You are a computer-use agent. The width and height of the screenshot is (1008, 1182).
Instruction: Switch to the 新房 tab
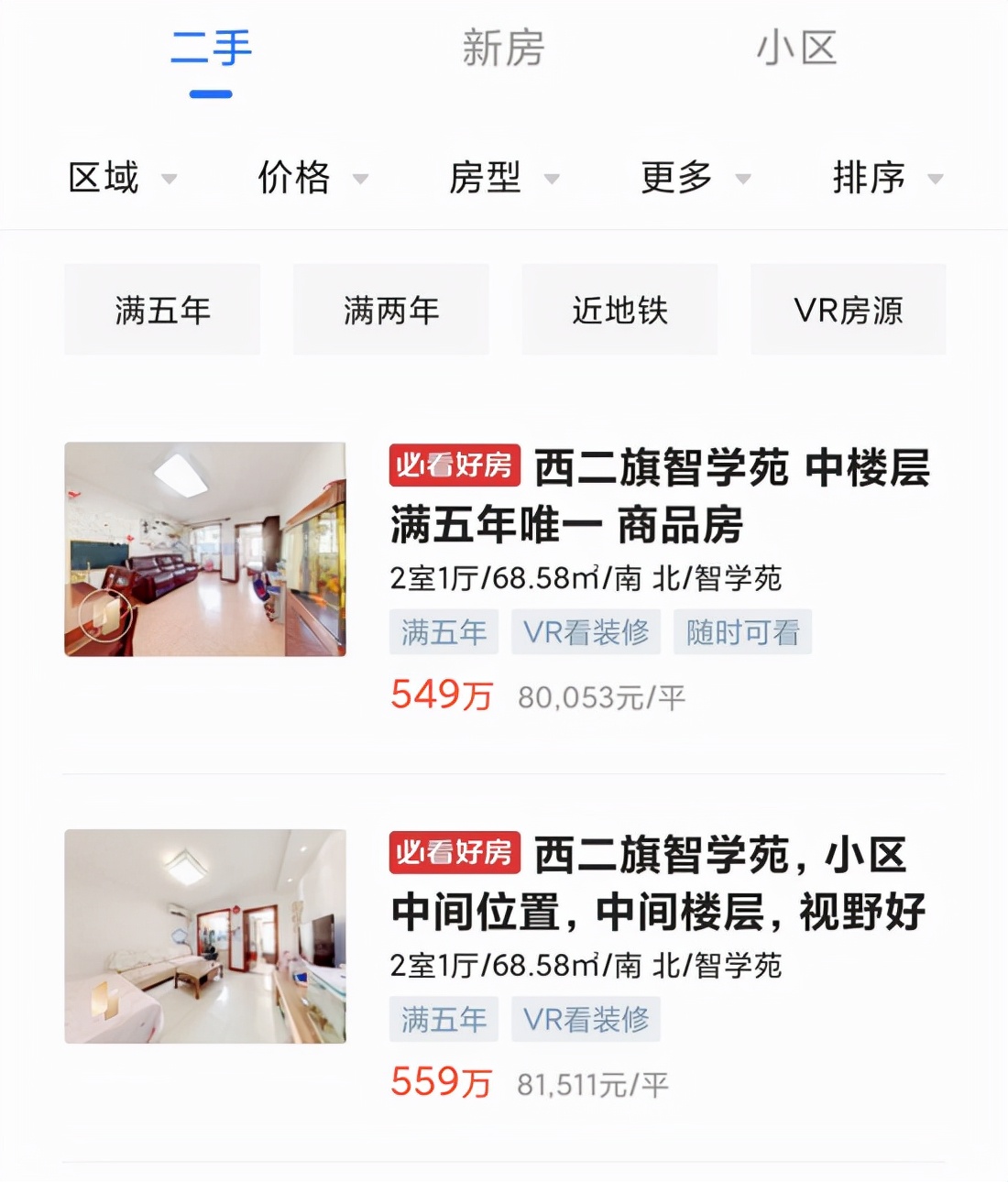(503, 49)
